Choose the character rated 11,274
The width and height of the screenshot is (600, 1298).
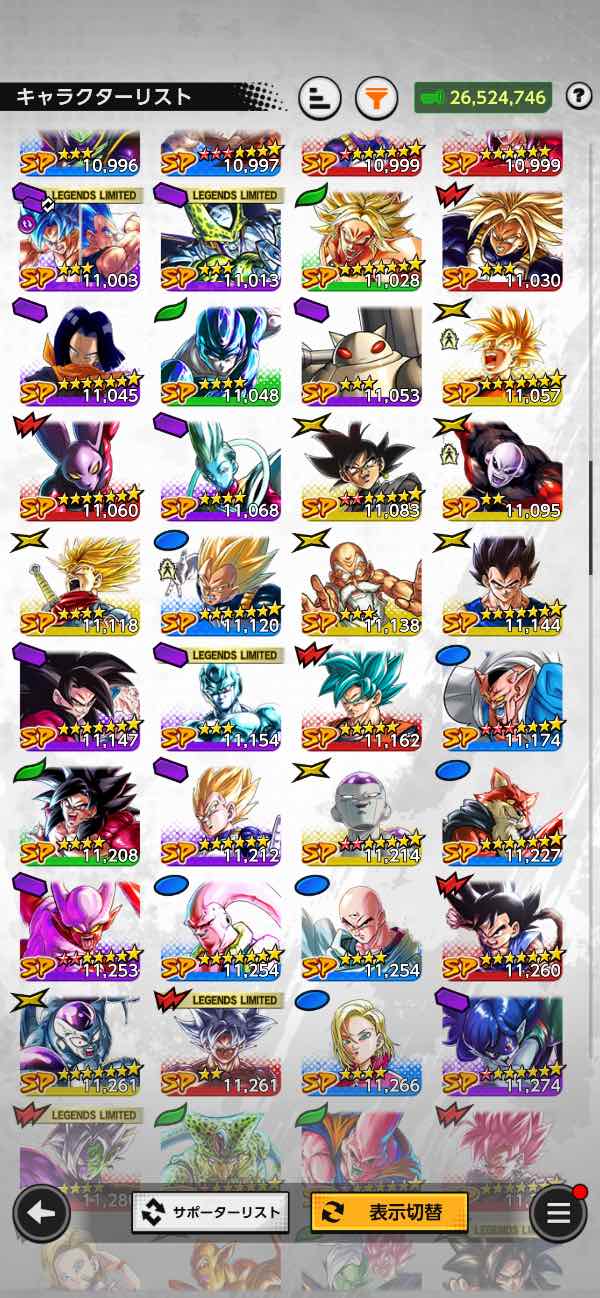coord(503,1045)
